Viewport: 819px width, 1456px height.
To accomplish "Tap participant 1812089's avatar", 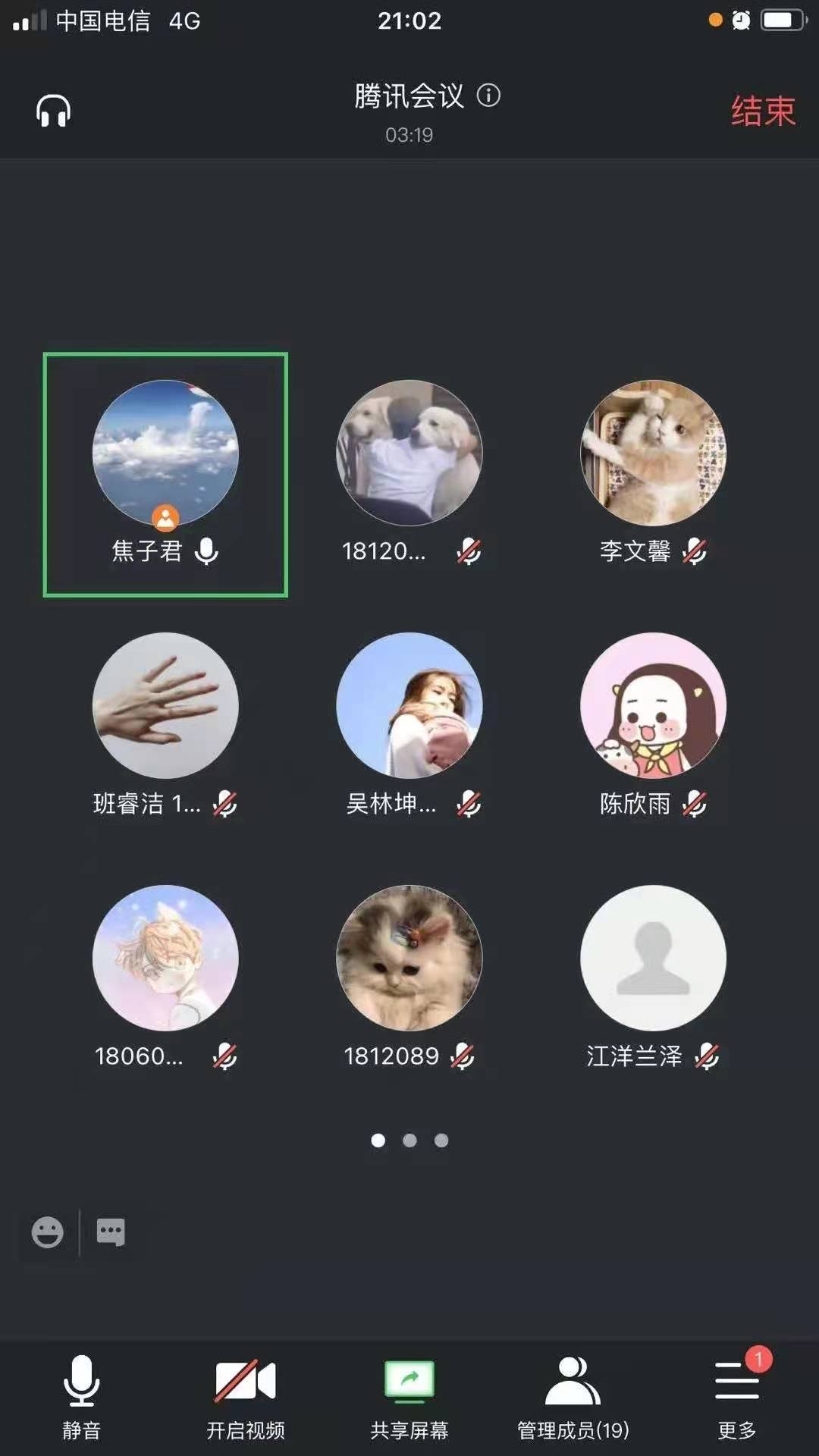I will (x=409, y=958).
